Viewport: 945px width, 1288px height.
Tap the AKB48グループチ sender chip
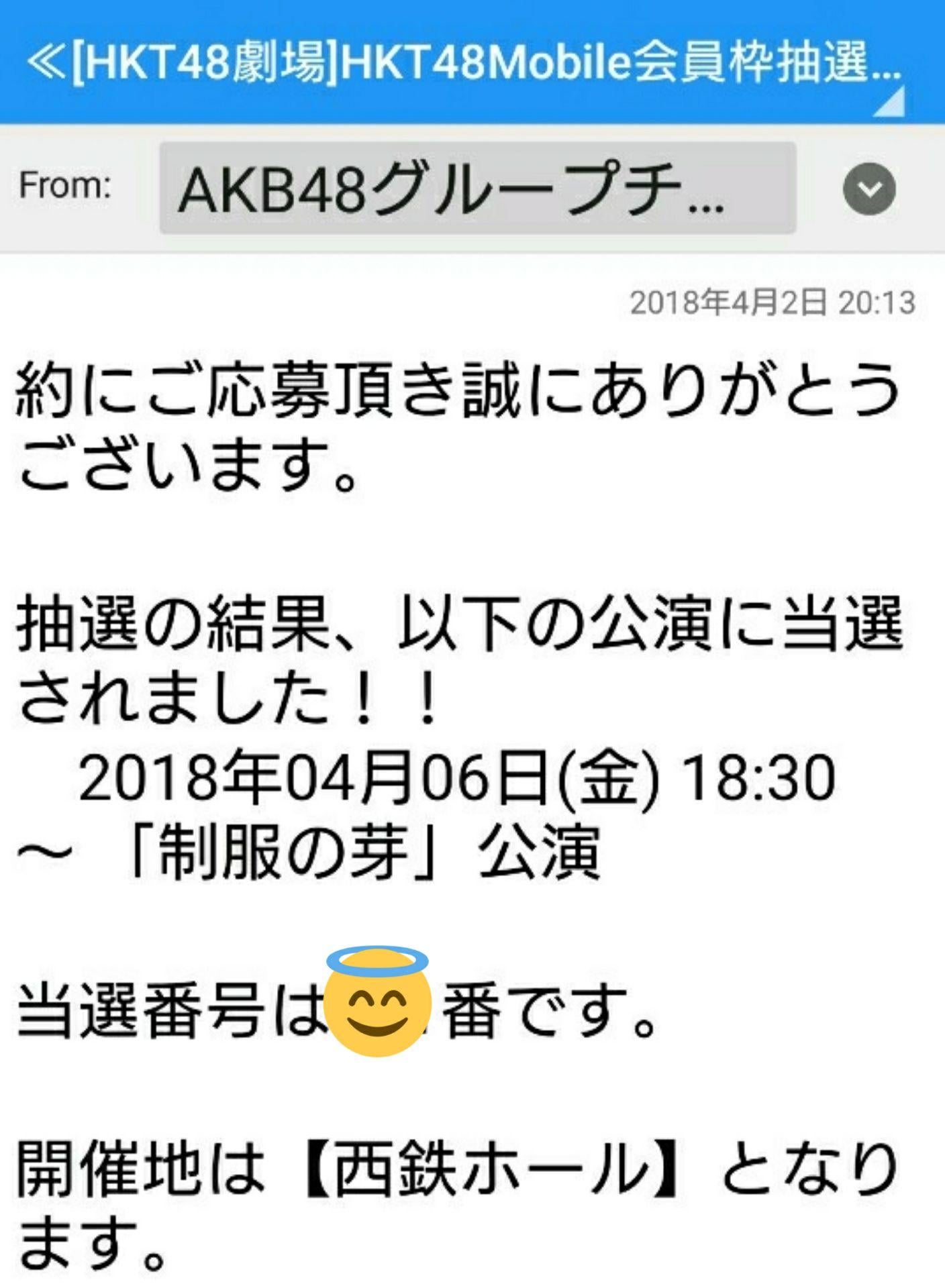pos(477,189)
